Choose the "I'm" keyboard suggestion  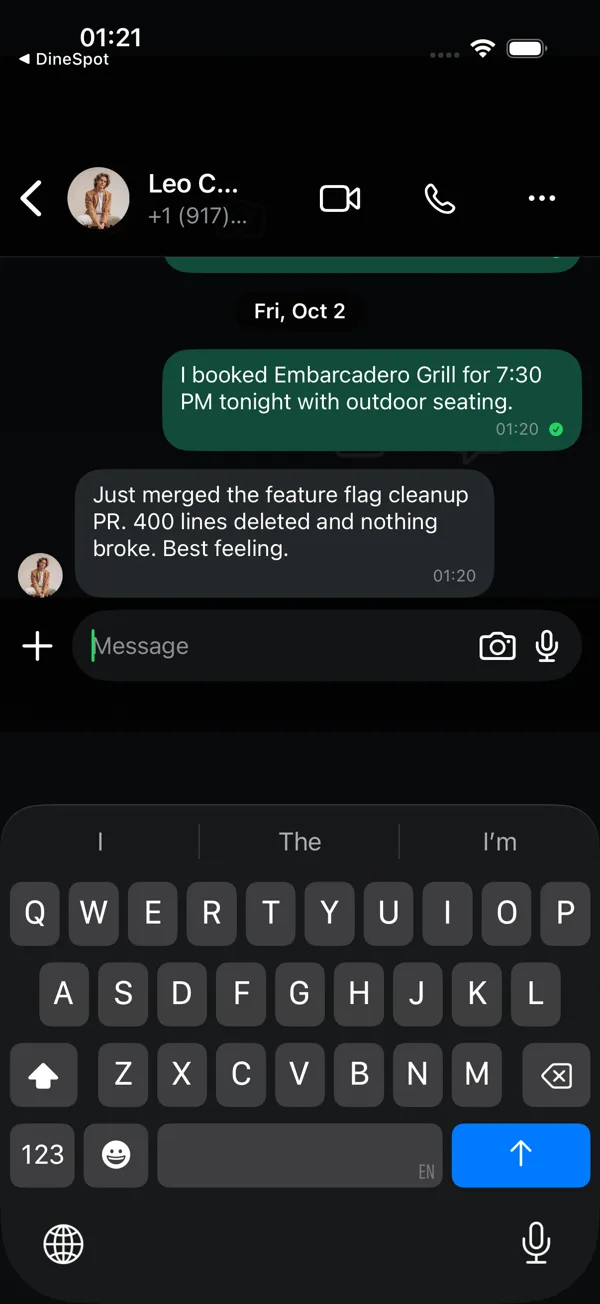[499, 841]
